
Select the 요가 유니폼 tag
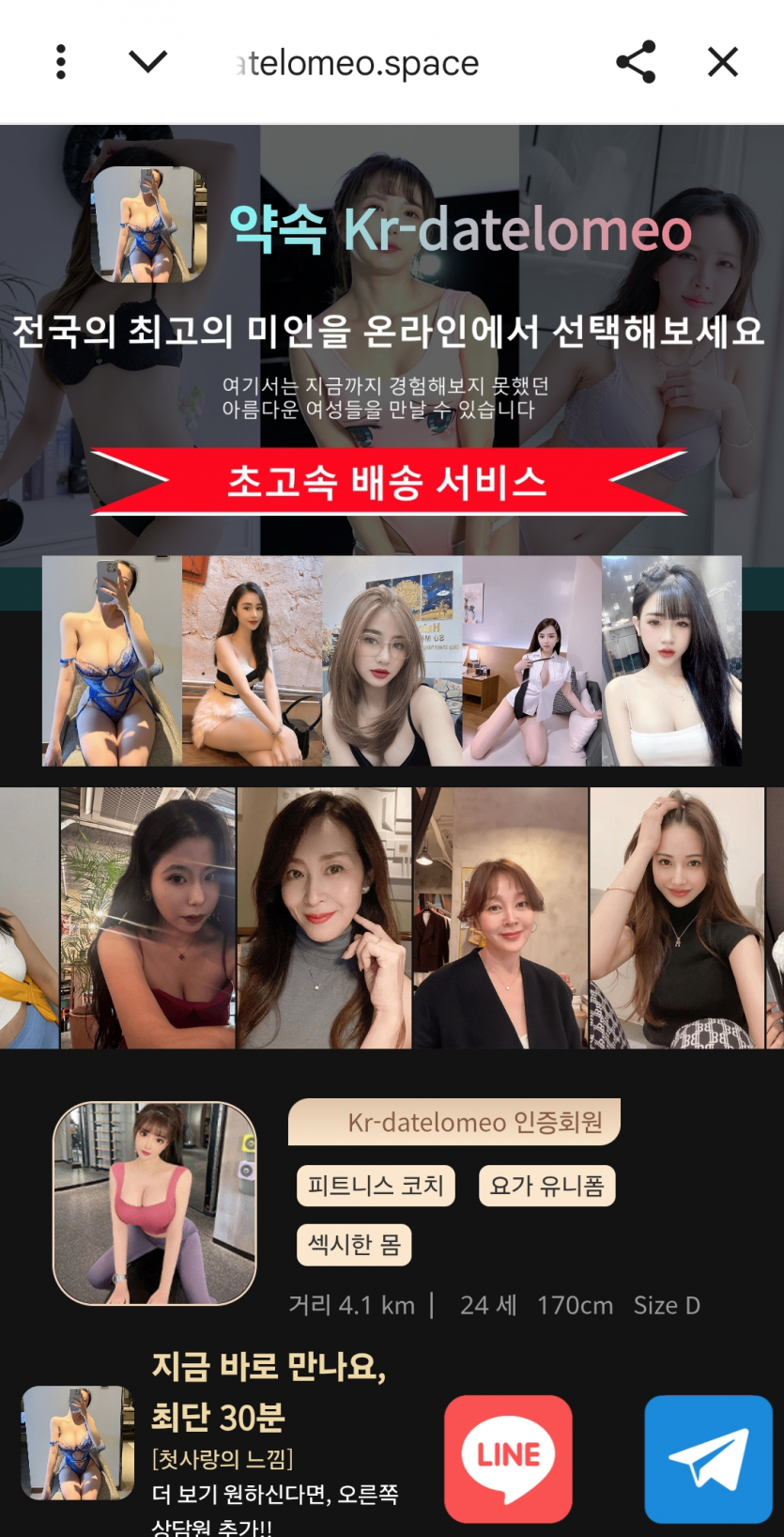[546, 1186]
